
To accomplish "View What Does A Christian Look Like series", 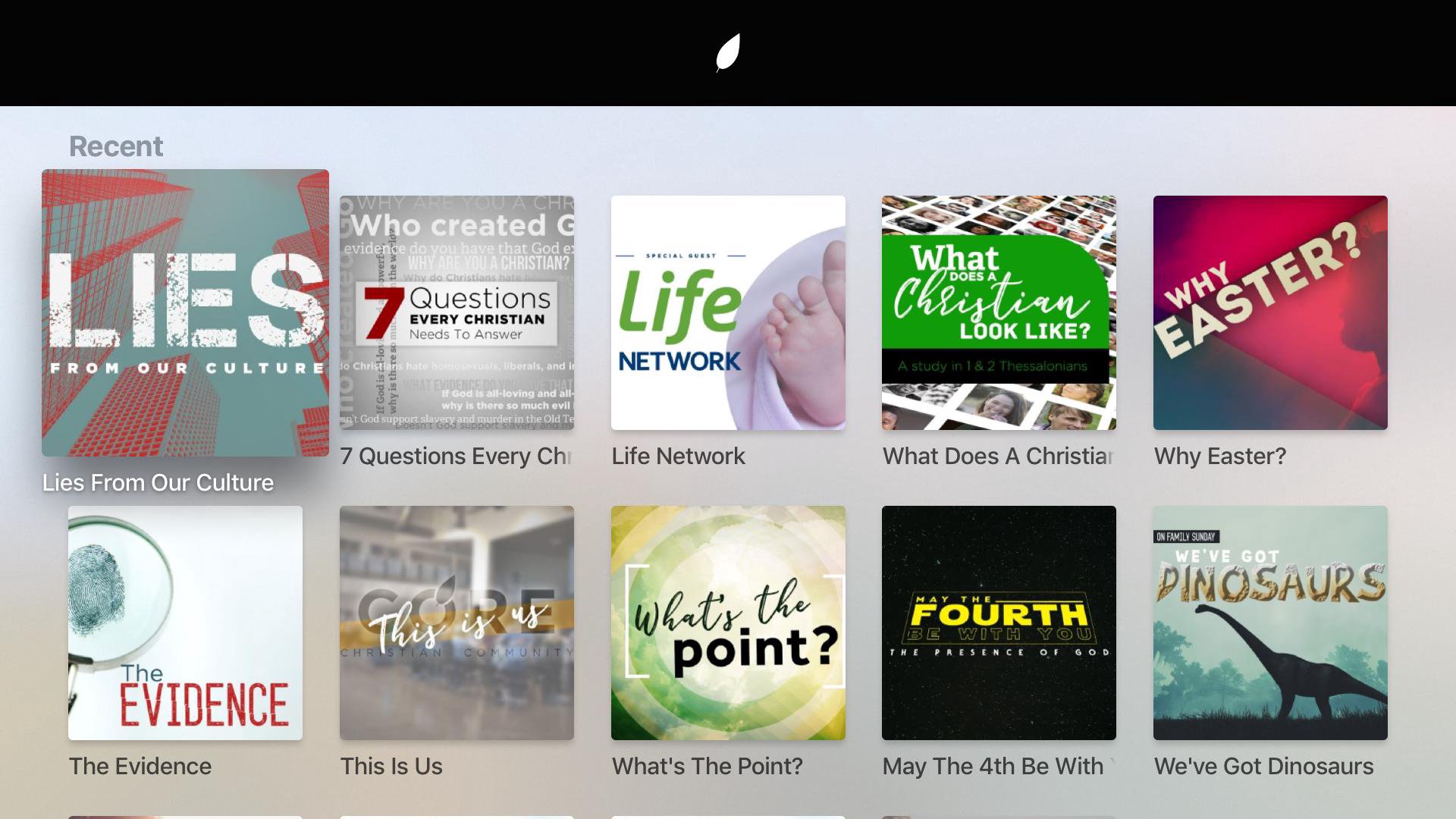I will [x=999, y=312].
